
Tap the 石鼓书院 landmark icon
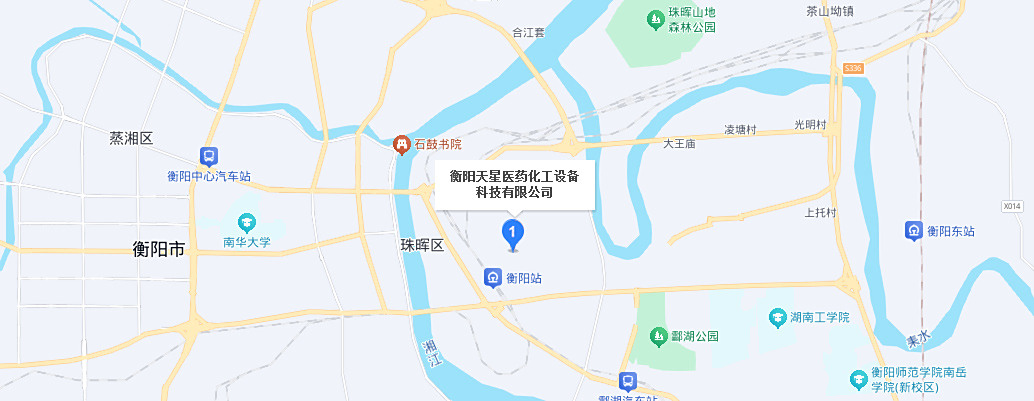pos(401,145)
